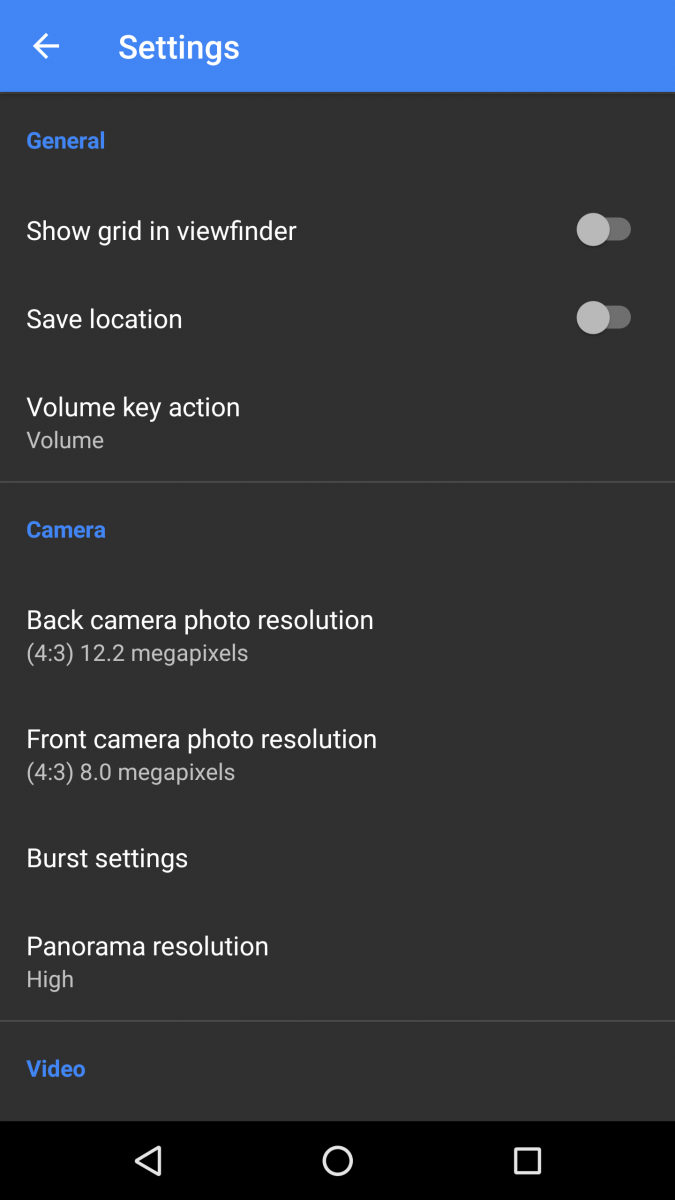Change Back camera photo resolution
The height and width of the screenshot is (1200, 675).
(200, 635)
